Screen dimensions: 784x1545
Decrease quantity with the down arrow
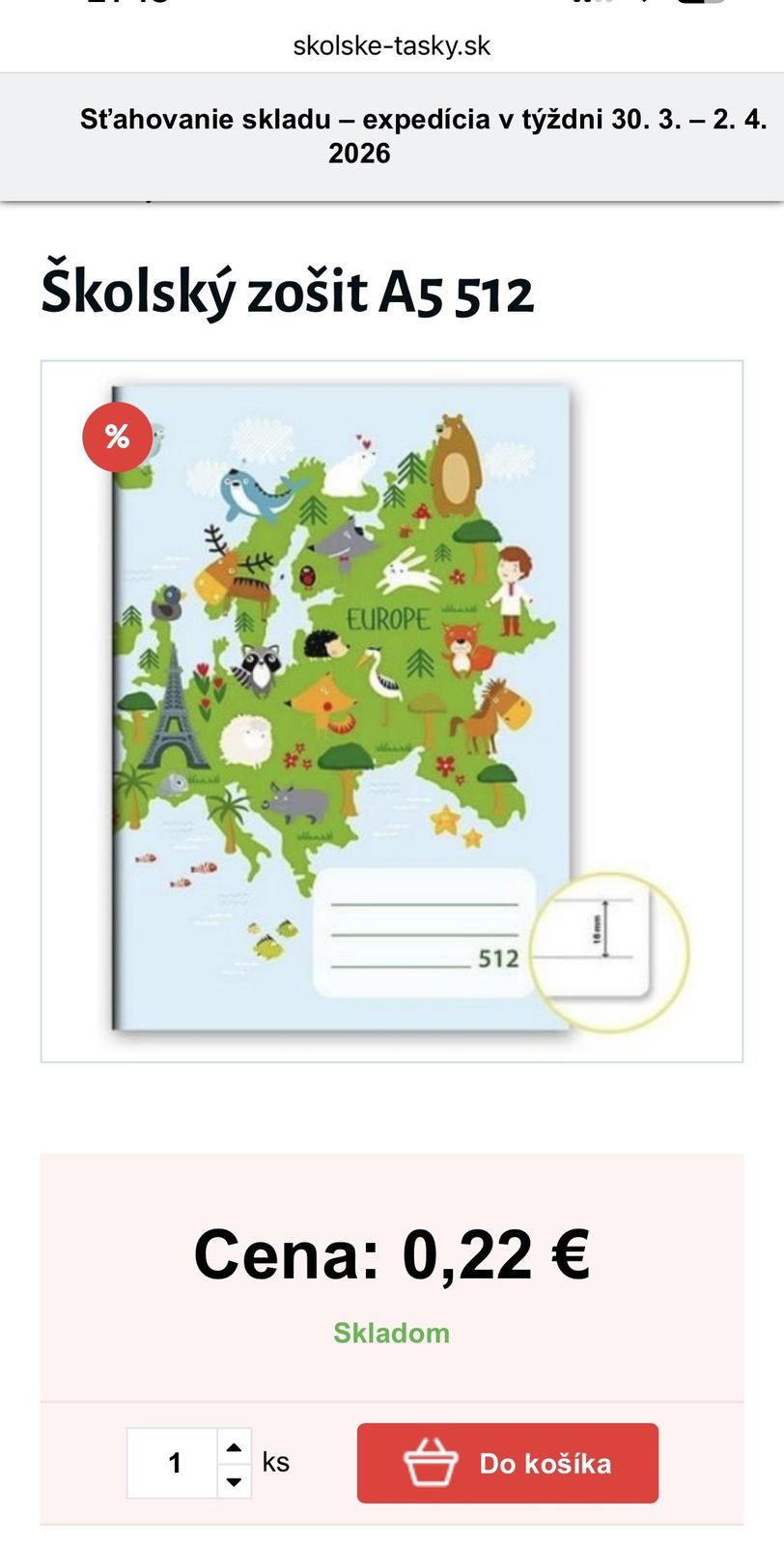(x=233, y=1480)
